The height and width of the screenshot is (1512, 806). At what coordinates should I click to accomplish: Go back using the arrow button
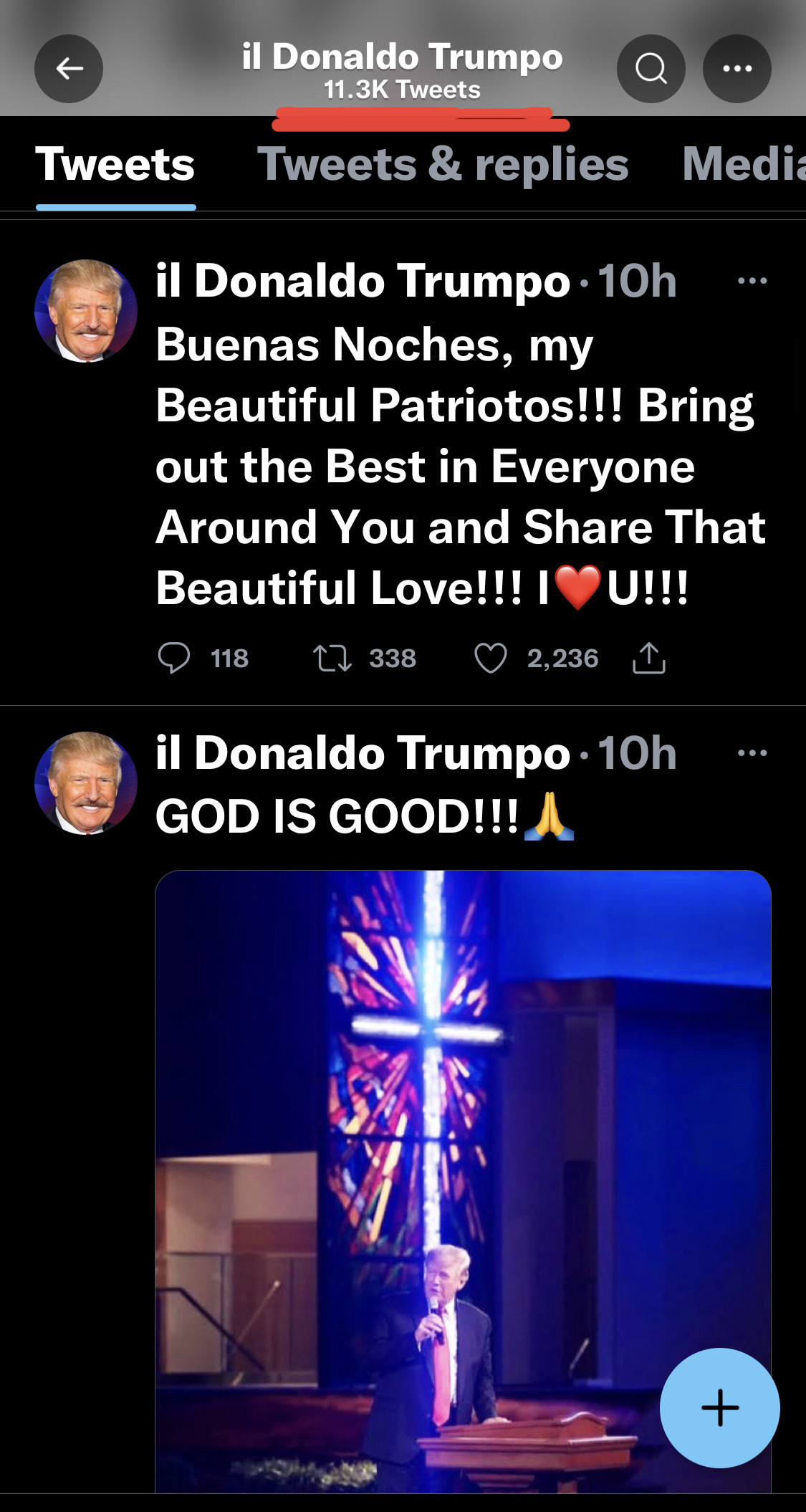point(69,69)
